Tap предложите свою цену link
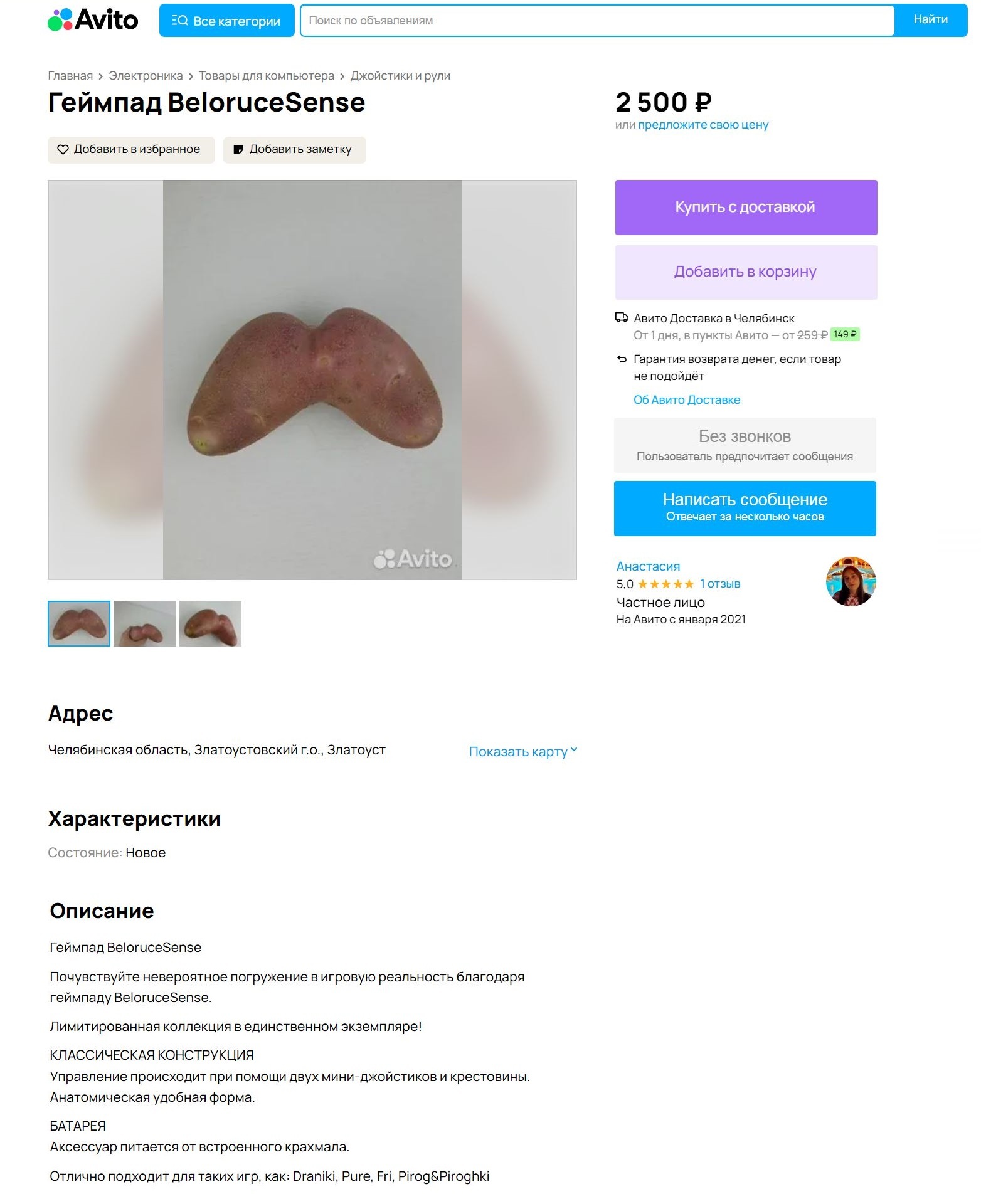The height and width of the screenshot is (1204, 981). point(703,125)
